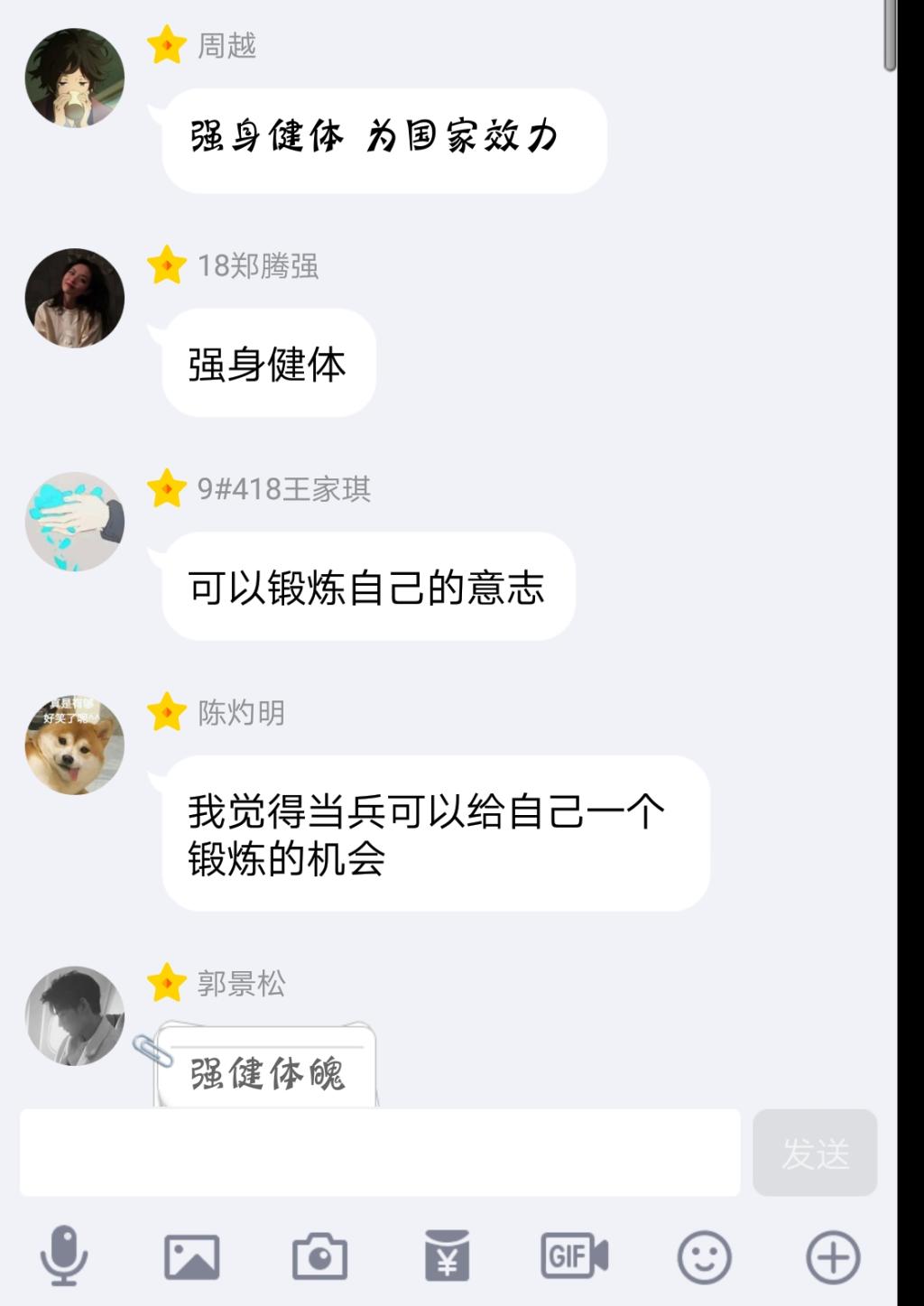Open the GIF video recorder

tap(574, 1255)
